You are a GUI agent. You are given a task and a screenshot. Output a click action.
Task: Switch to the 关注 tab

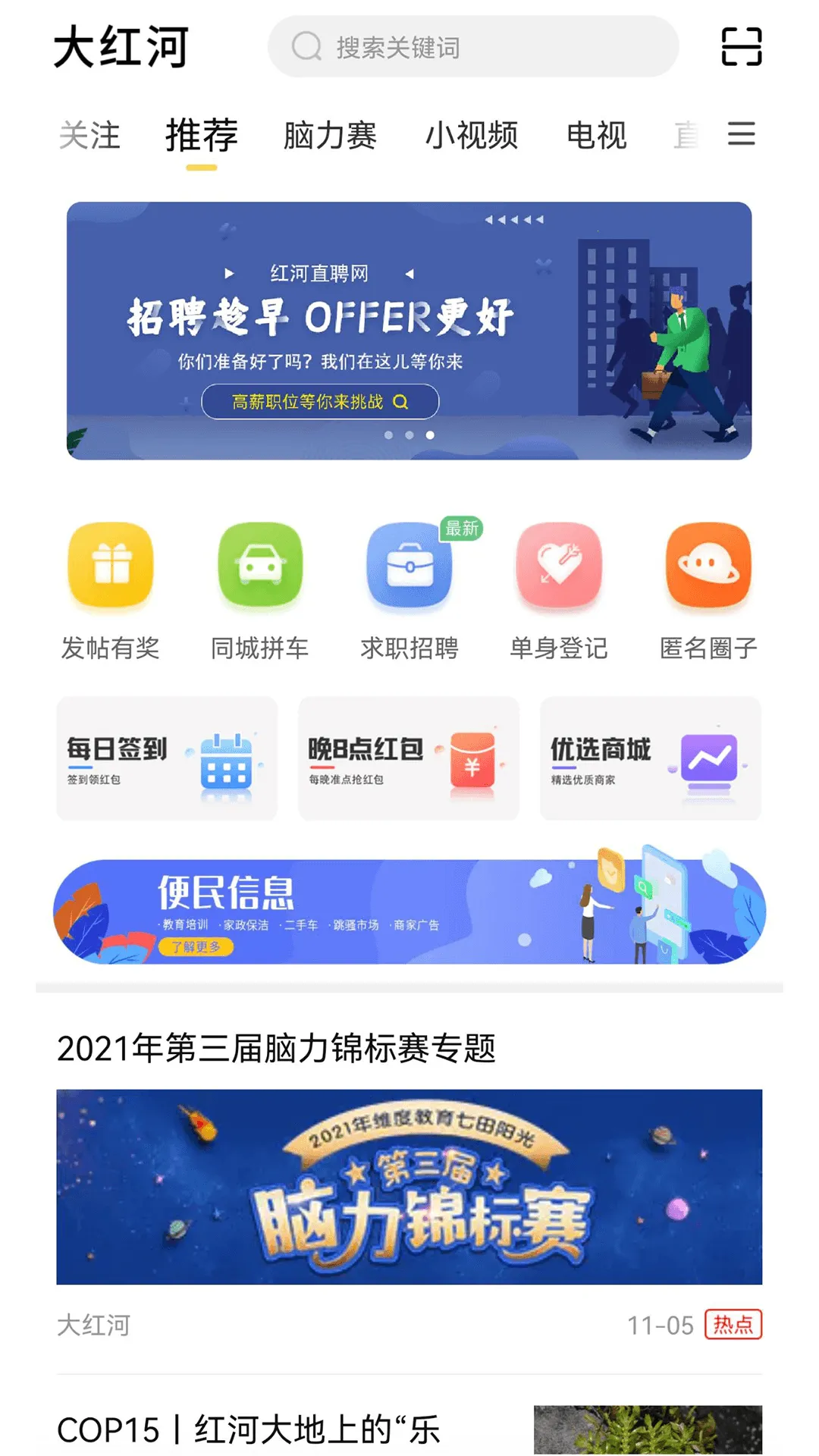point(89,136)
